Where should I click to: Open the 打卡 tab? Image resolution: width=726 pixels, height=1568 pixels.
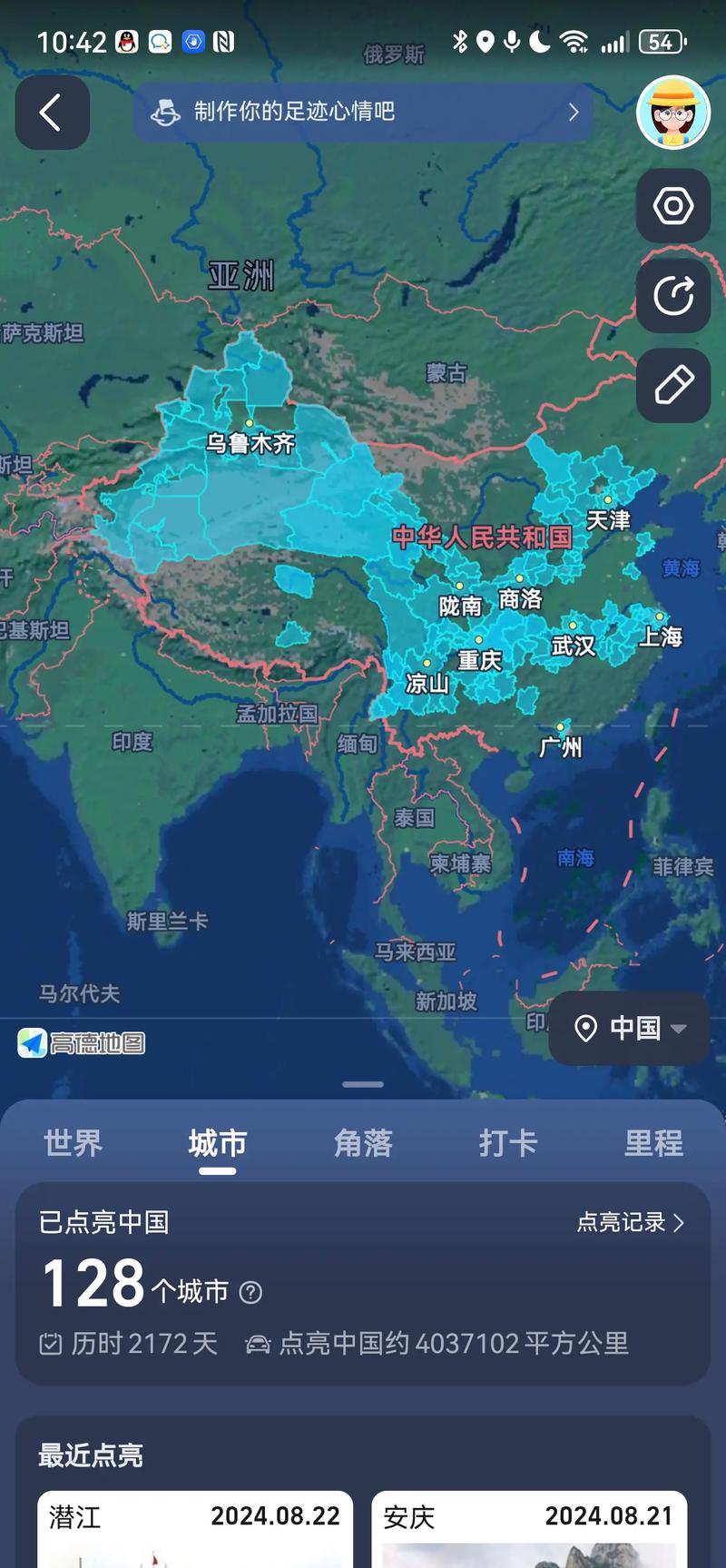pos(508,1143)
